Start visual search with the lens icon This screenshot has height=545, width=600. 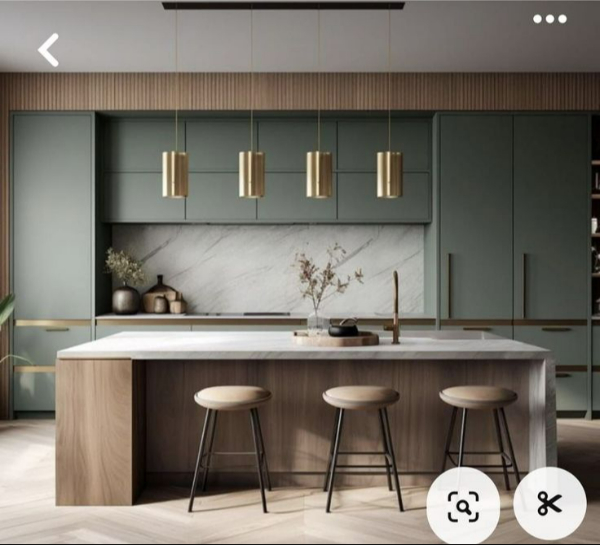point(463,506)
